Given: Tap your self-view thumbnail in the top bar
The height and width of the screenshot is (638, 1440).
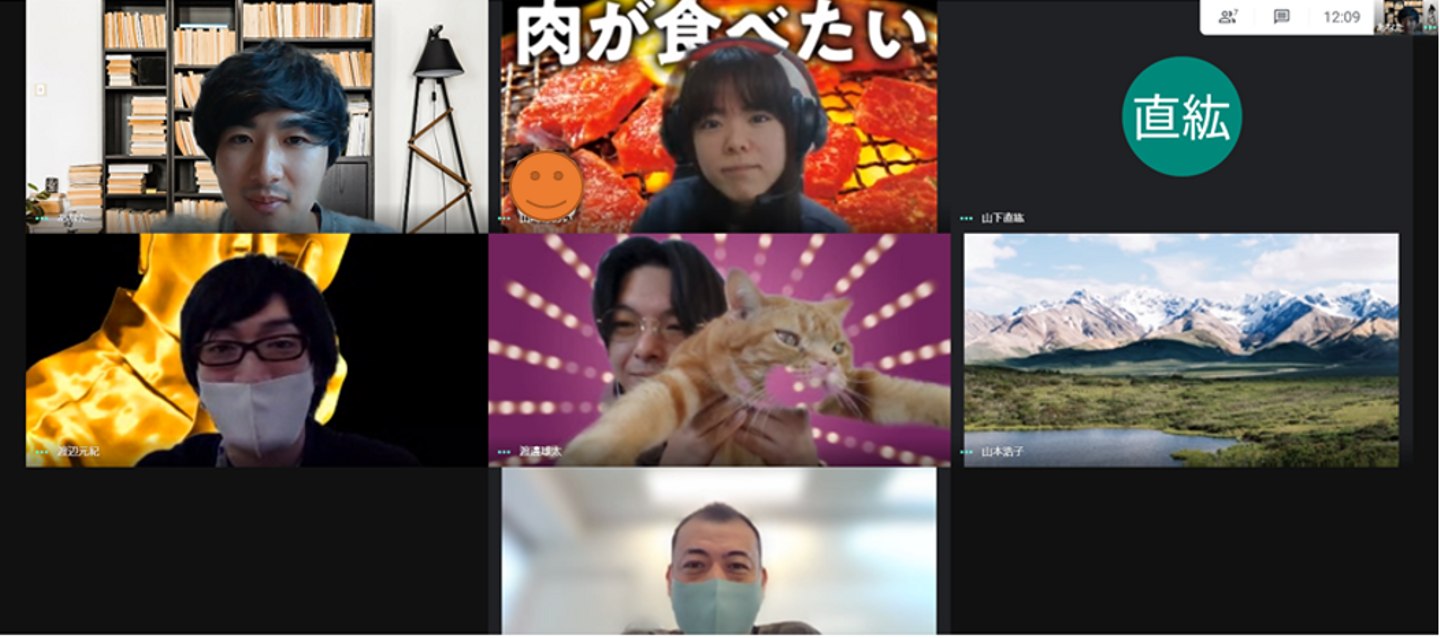Looking at the screenshot, I should [1407, 17].
